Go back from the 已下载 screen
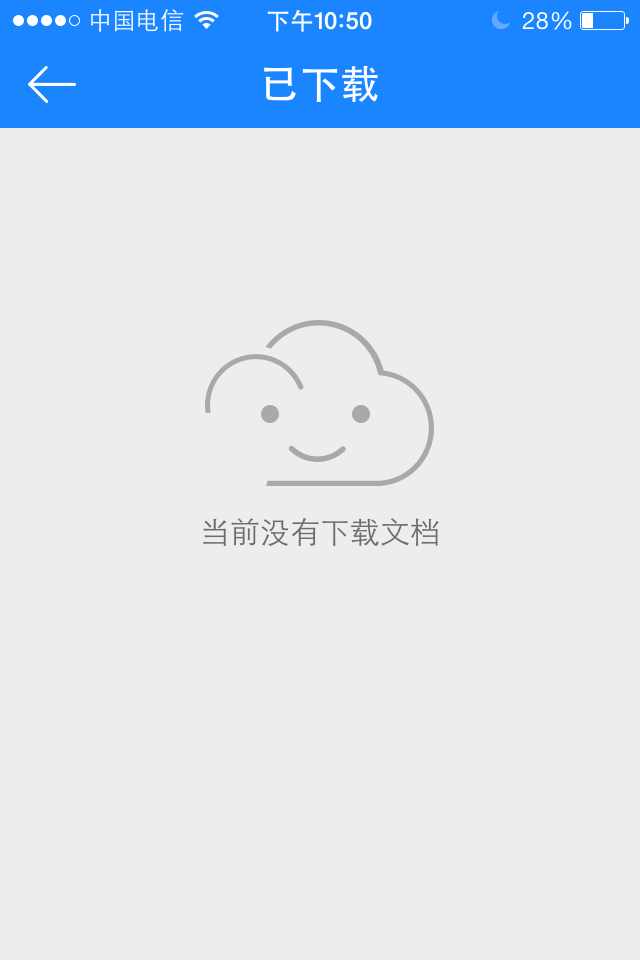Image resolution: width=640 pixels, height=960 pixels. tap(51, 85)
